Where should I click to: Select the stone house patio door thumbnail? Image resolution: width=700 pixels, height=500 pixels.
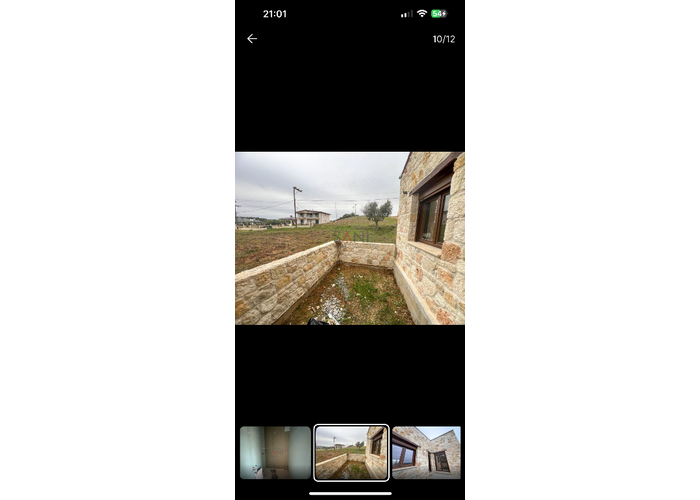tap(427, 453)
